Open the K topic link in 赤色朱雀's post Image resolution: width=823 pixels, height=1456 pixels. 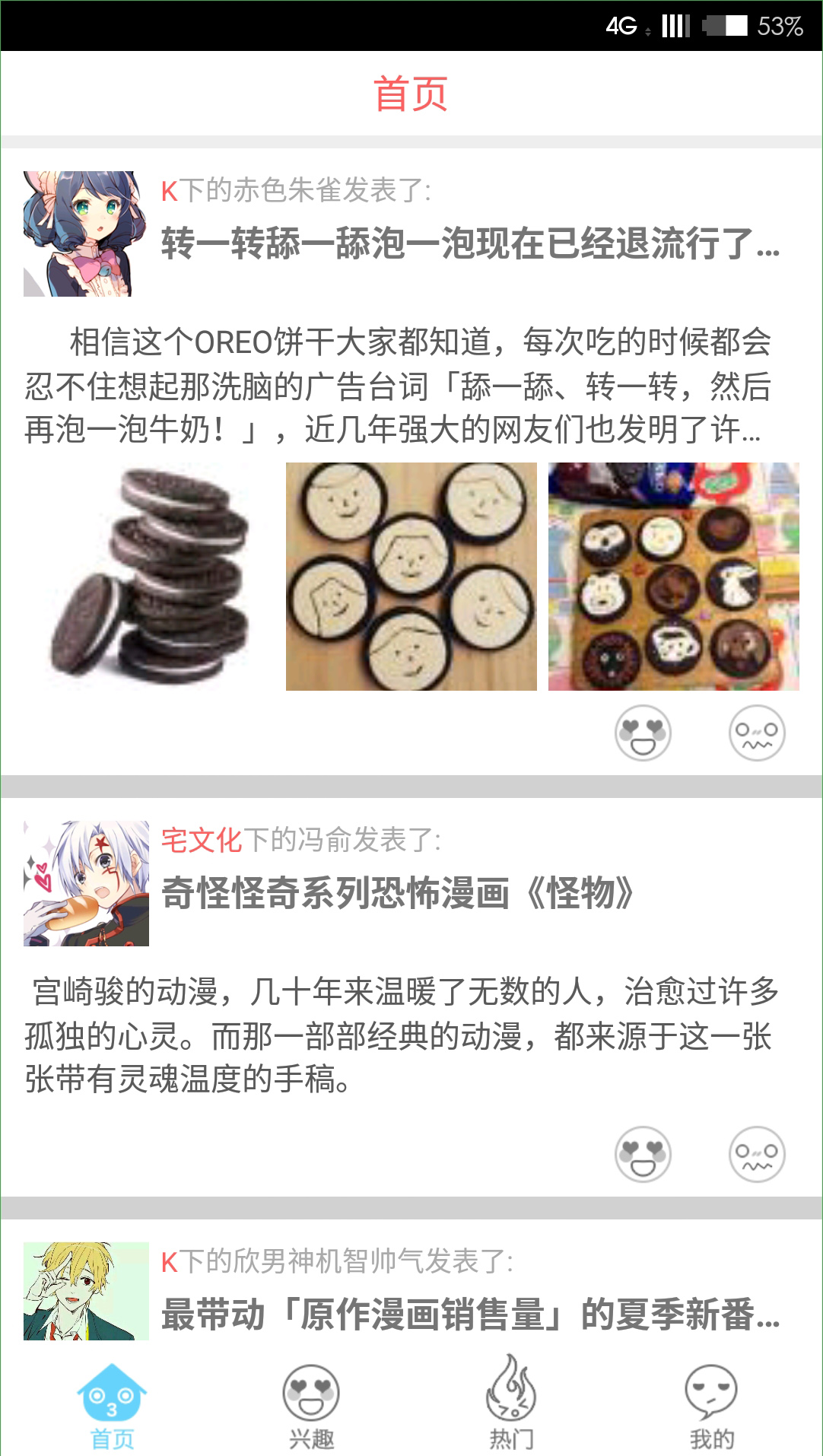[169, 191]
